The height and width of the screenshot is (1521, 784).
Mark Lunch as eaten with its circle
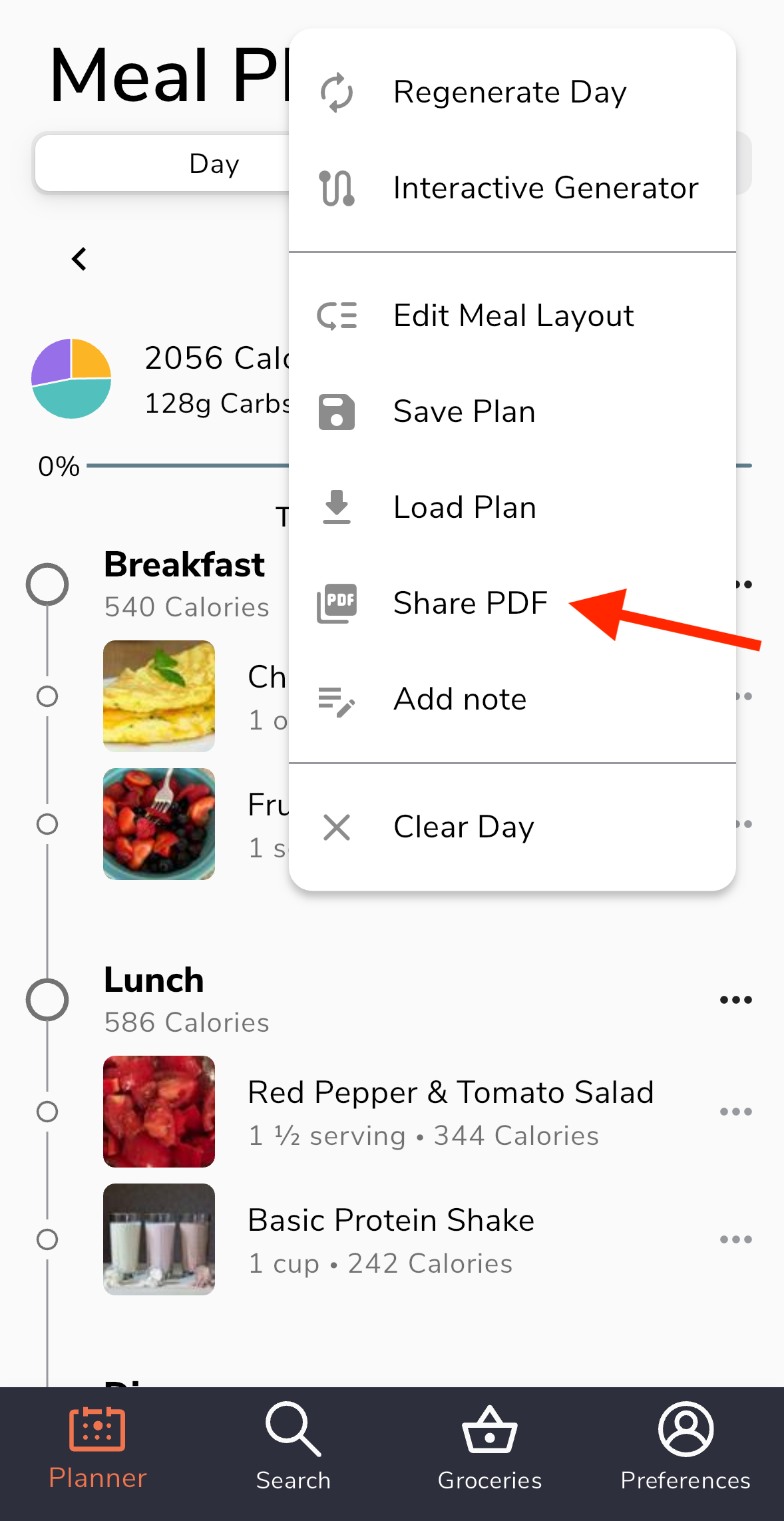click(47, 1000)
